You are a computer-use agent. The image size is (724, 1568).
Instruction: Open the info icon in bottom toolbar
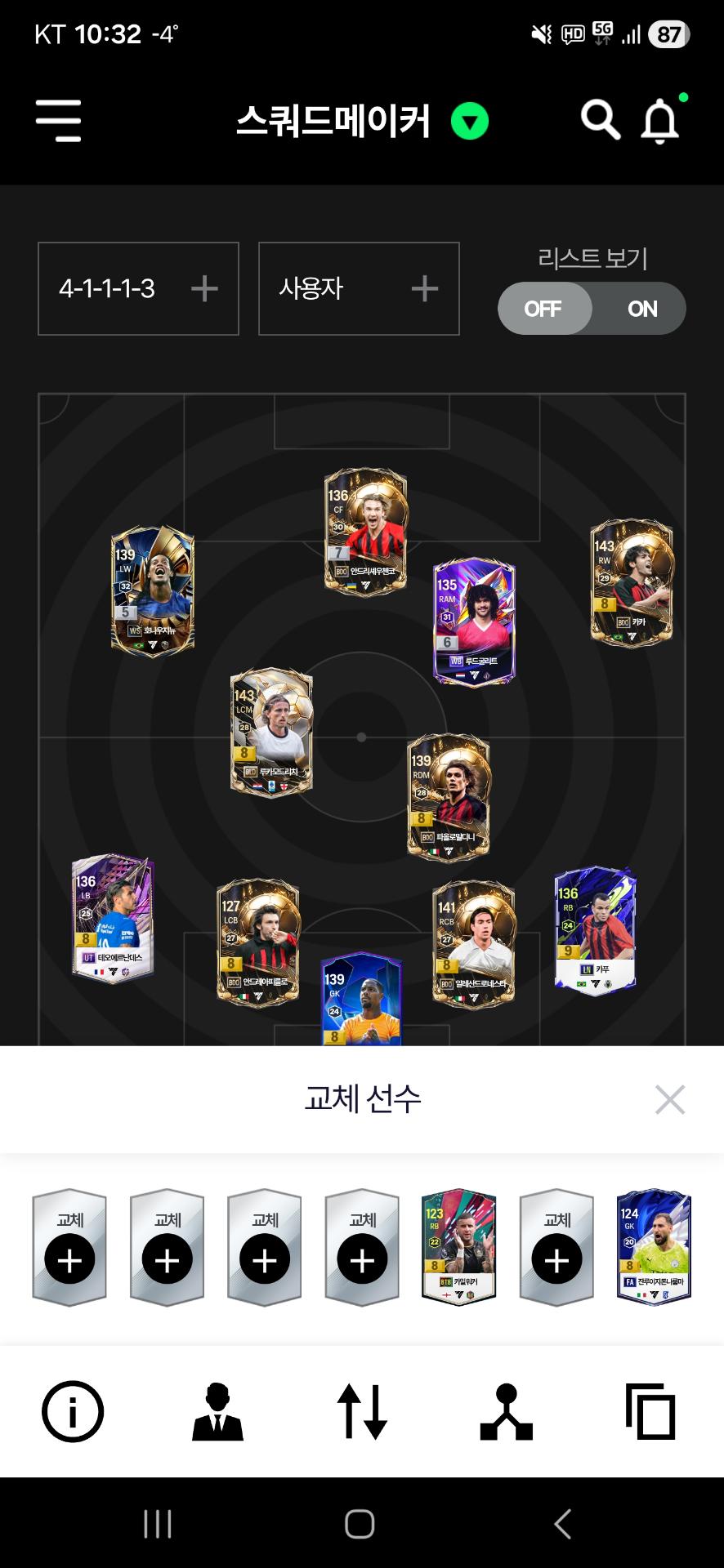(x=73, y=1410)
